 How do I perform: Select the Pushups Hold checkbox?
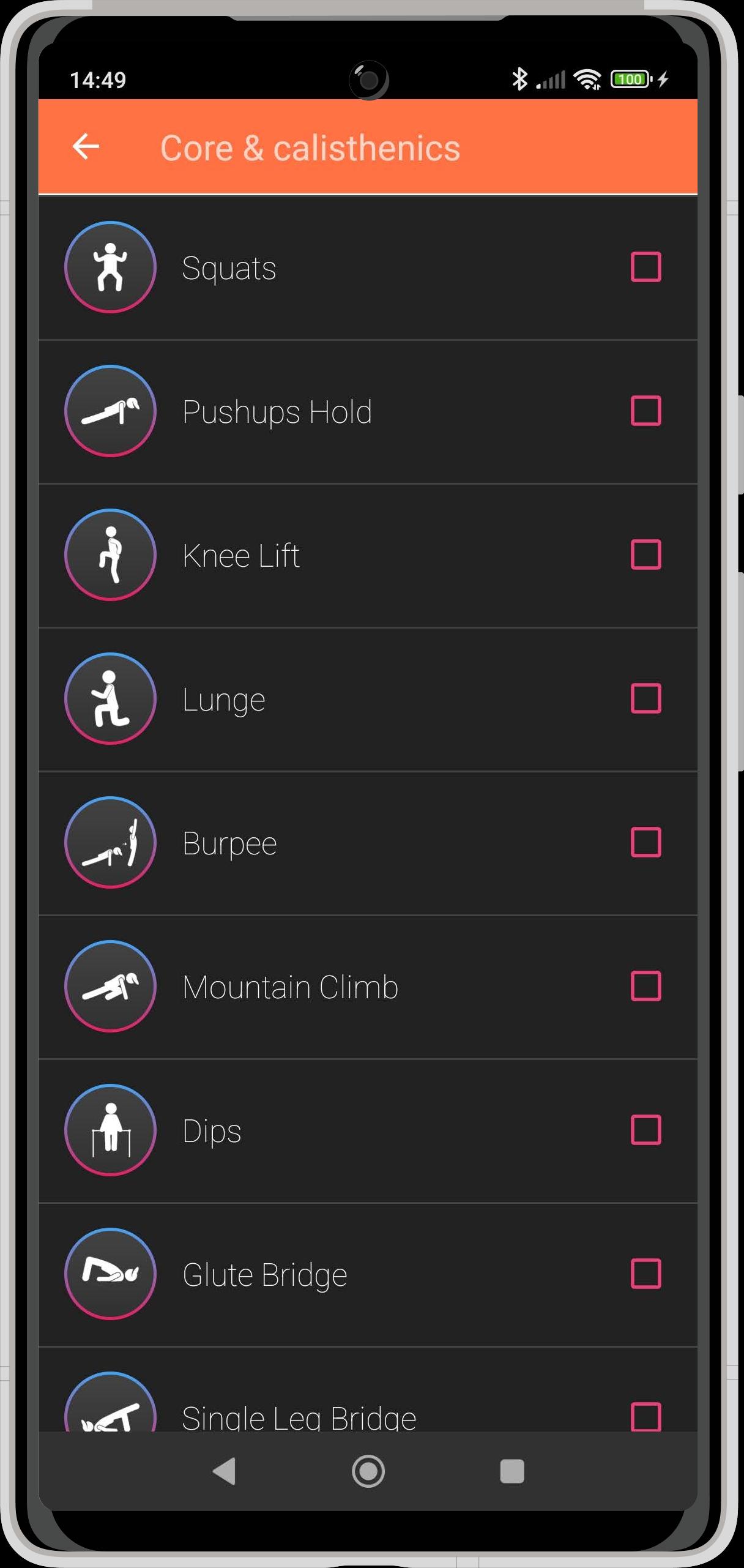click(645, 411)
